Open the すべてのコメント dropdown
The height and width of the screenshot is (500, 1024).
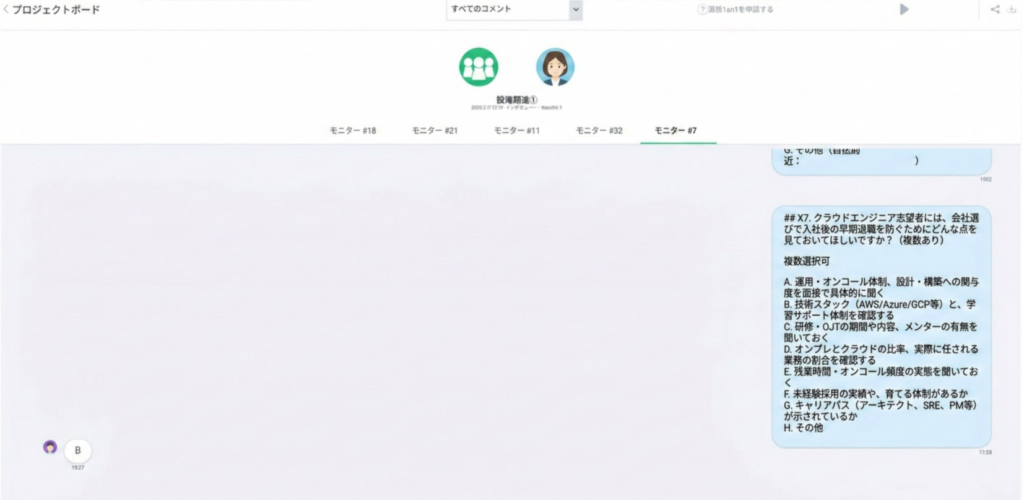pyautogui.click(x=514, y=9)
